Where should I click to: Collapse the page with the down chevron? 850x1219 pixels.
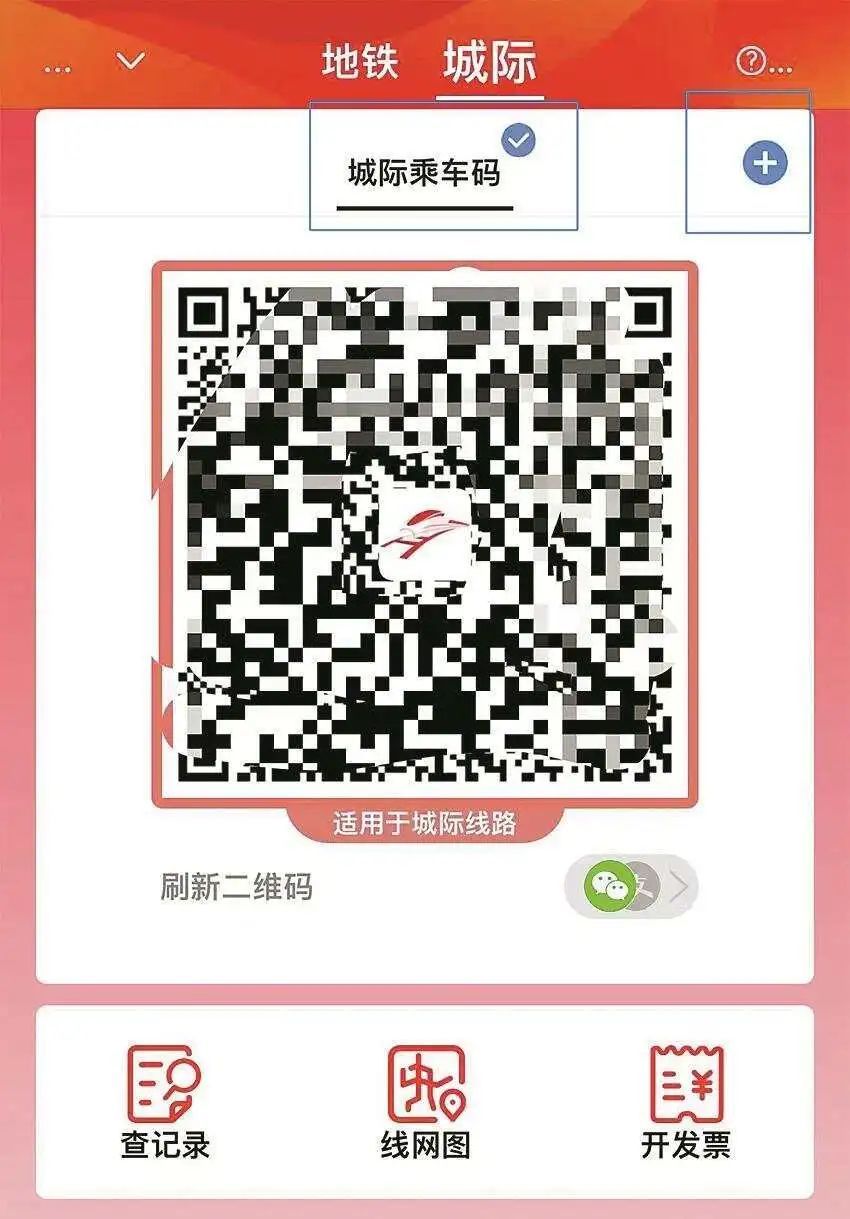pos(129,62)
